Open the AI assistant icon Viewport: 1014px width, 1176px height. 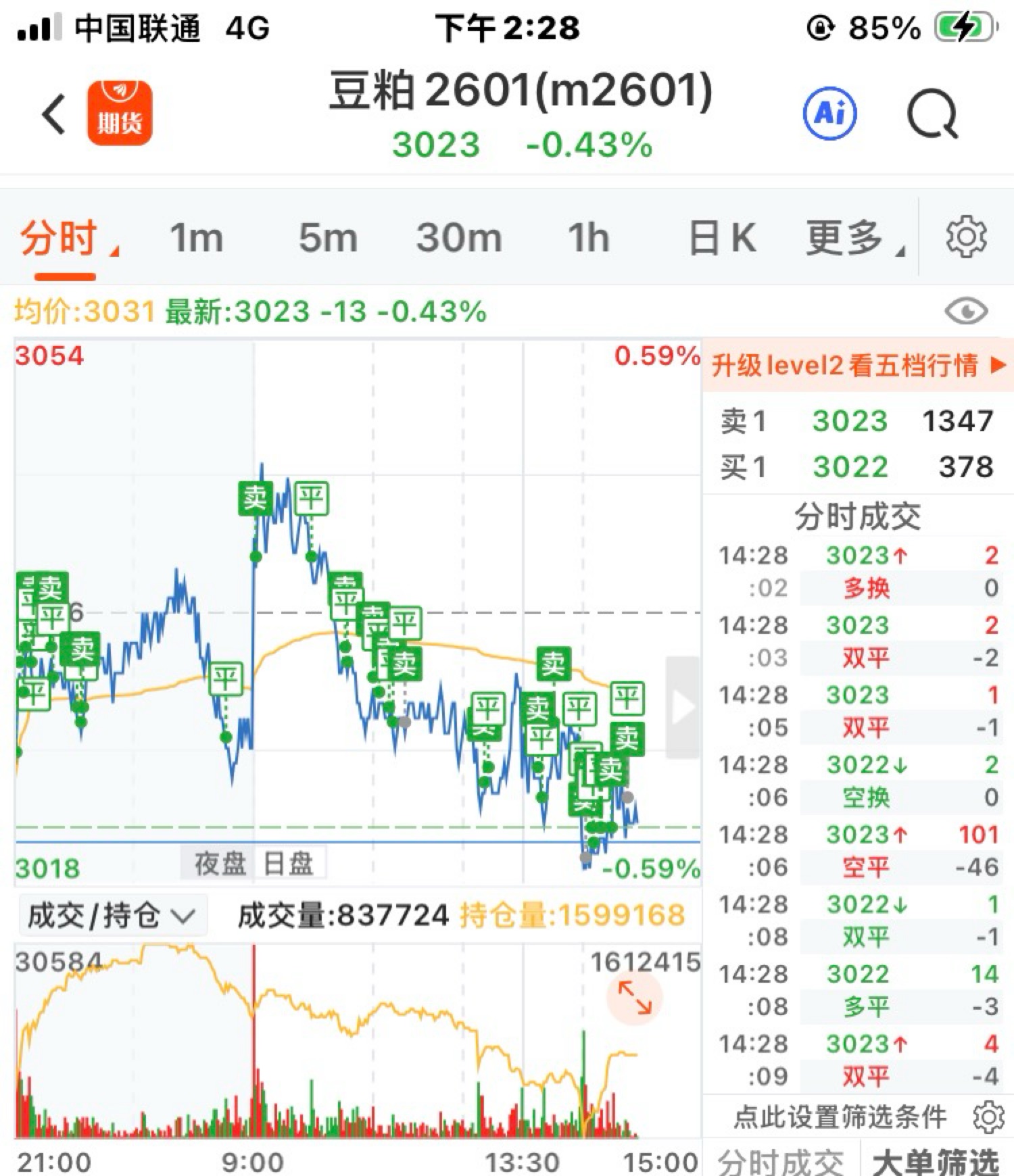[x=829, y=114]
